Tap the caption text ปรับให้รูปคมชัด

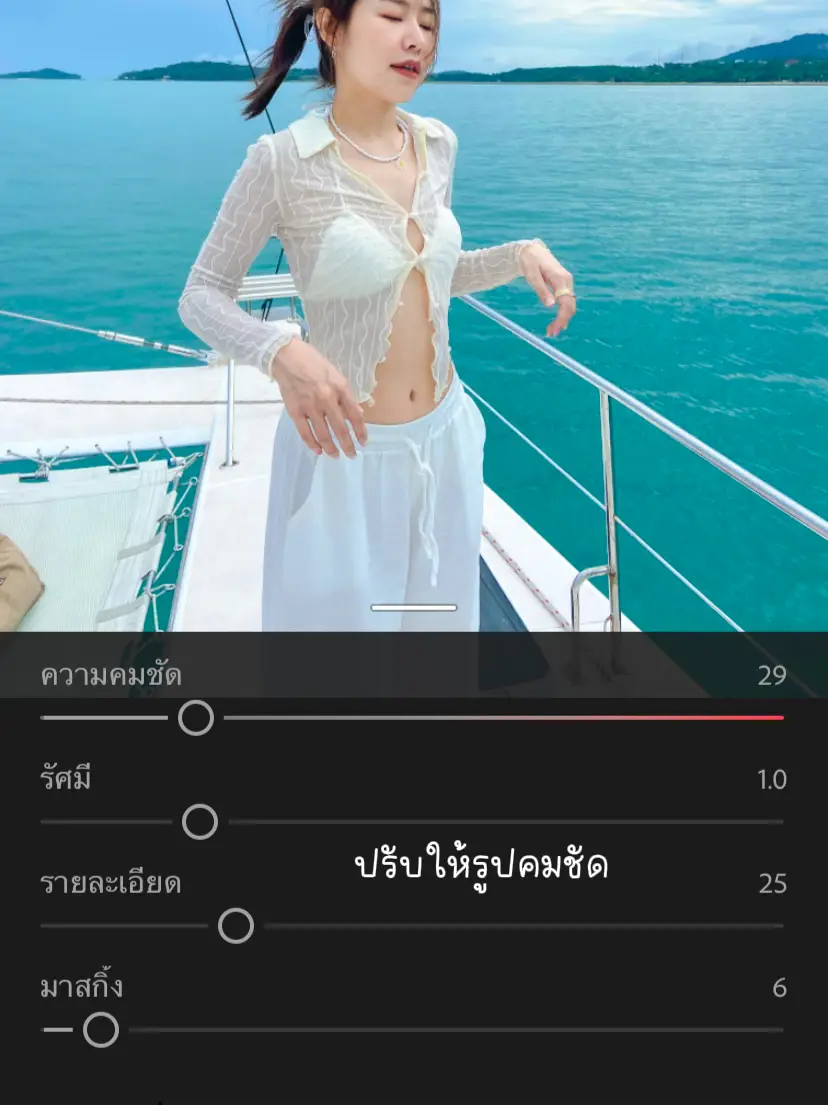pyautogui.click(x=483, y=867)
